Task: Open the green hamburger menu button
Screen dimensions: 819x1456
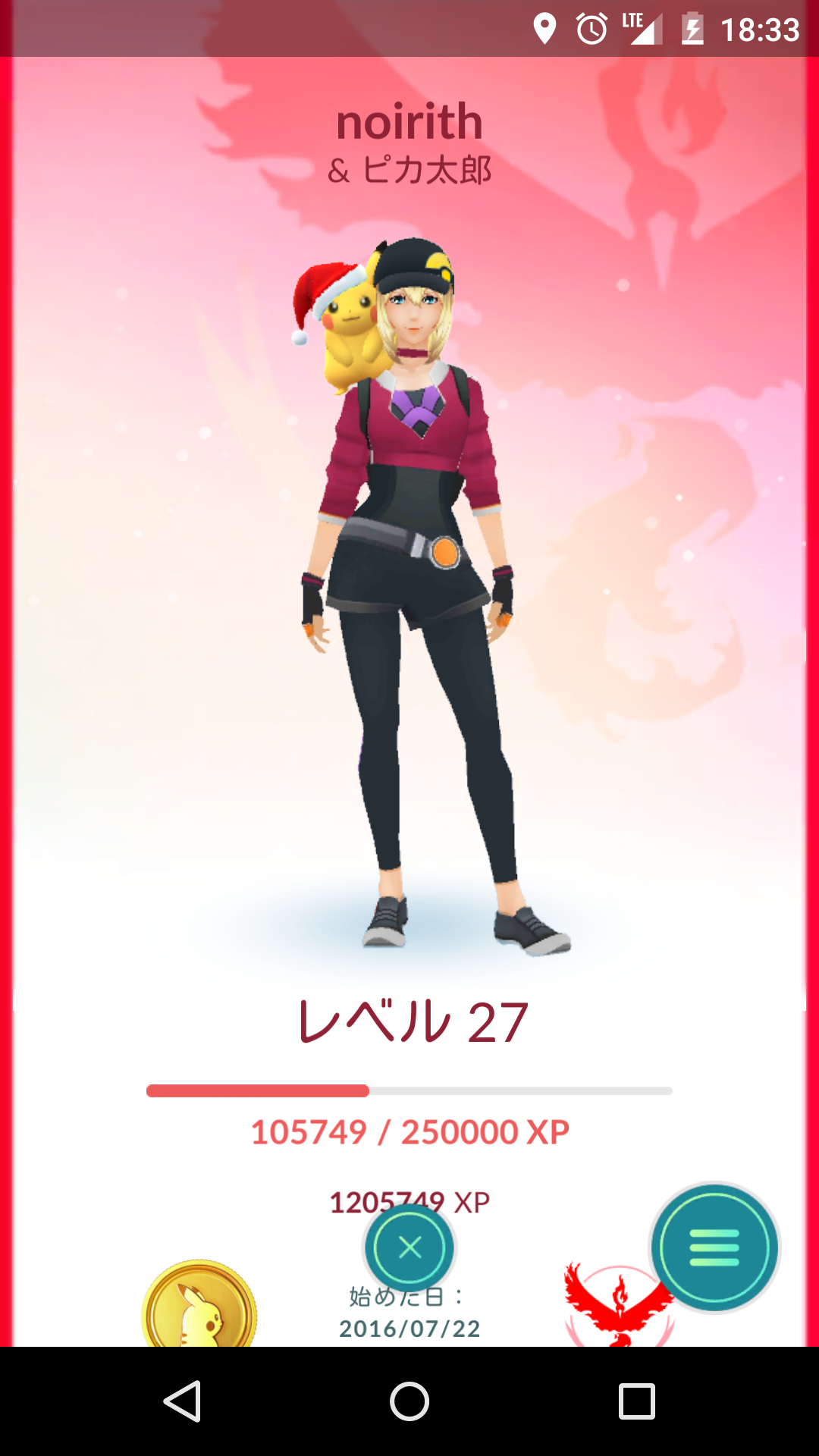Action: tap(714, 1247)
